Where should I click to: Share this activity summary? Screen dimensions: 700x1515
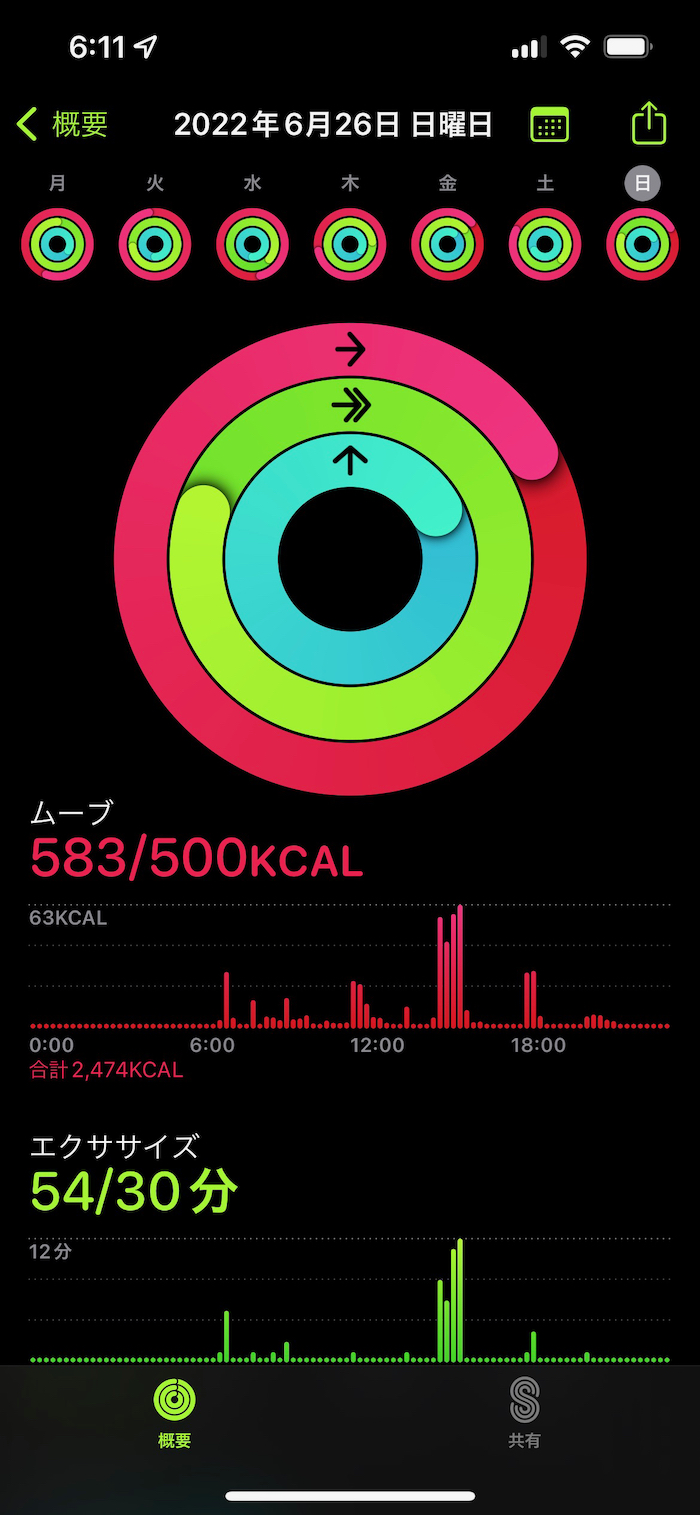click(649, 124)
